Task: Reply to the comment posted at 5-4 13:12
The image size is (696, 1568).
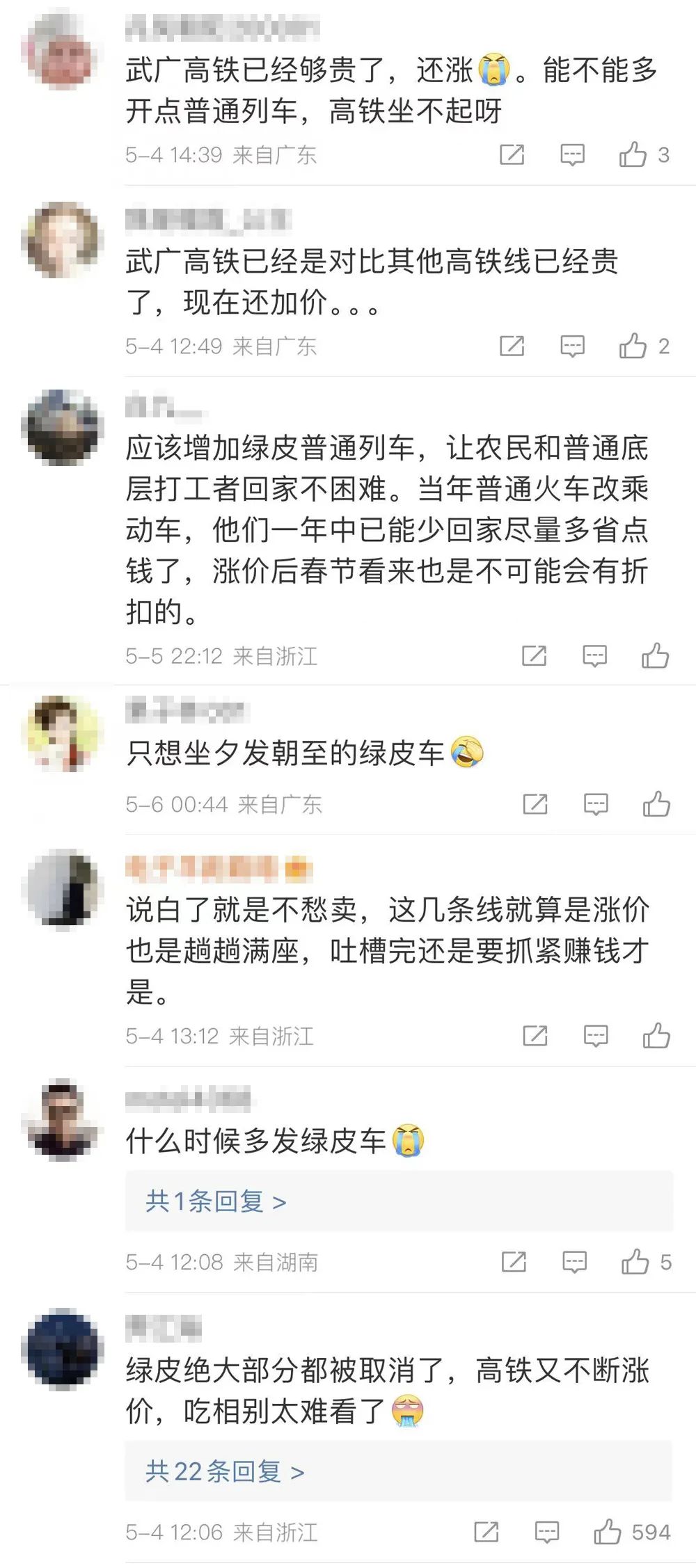Action: [x=595, y=1036]
